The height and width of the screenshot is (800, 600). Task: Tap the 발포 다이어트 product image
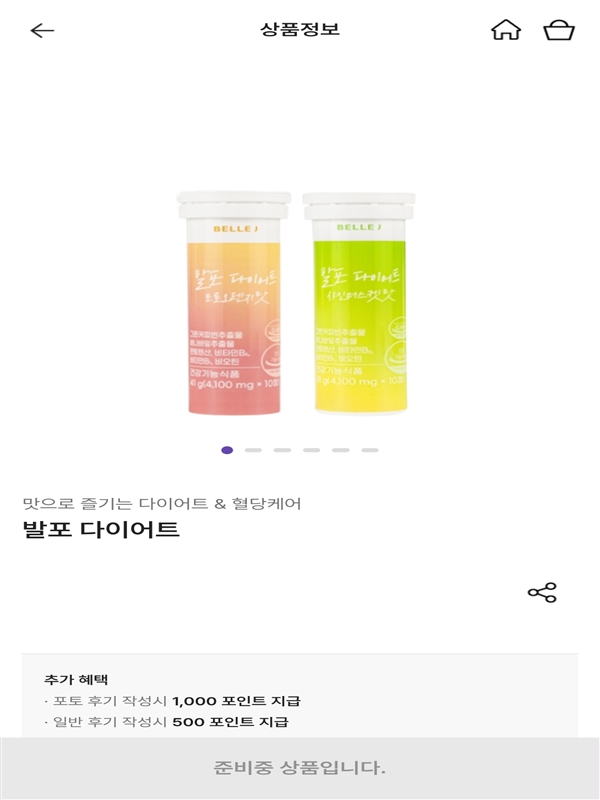pyautogui.click(x=297, y=303)
